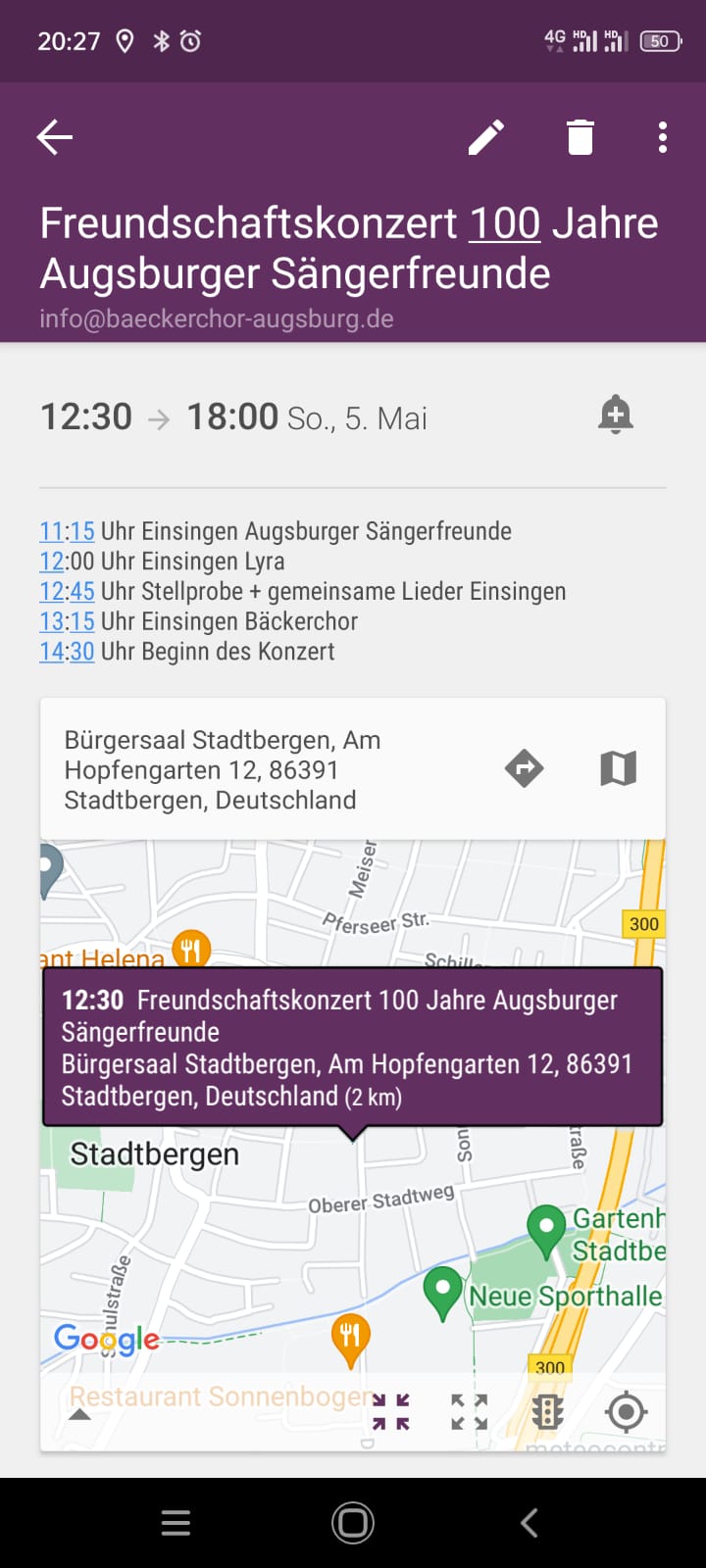Tap the 12:00 time link
This screenshot has width=706, height=1568.
52,562
